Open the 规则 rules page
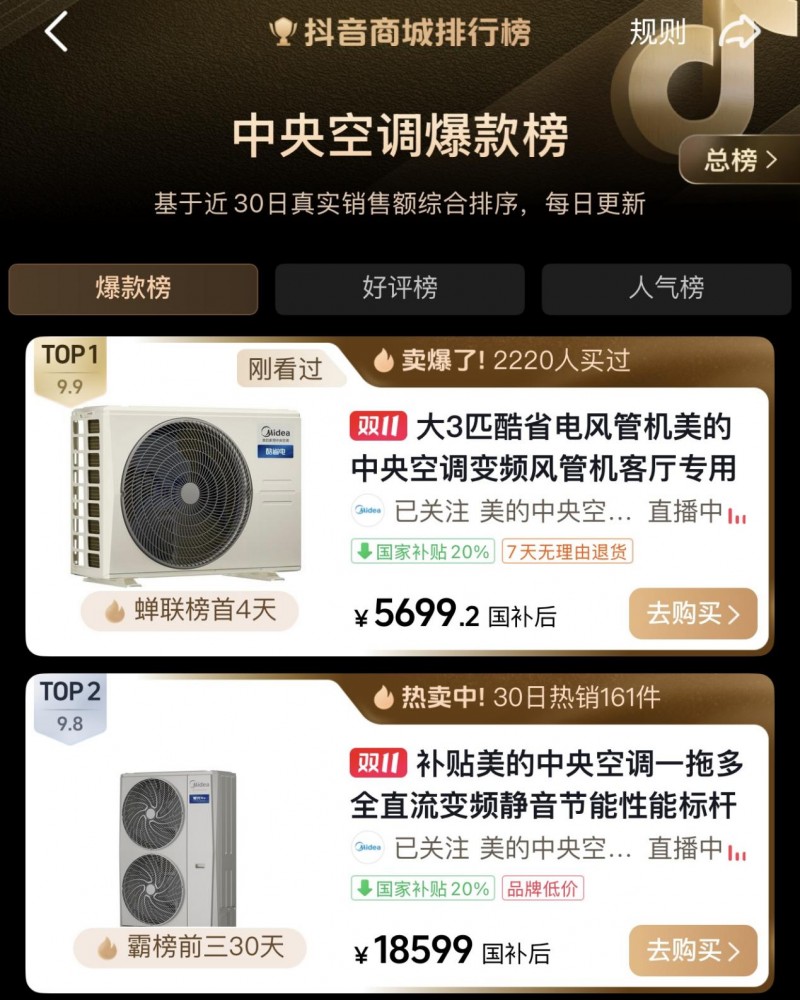This screenshot has height=1000, width=800. (657, 32)
